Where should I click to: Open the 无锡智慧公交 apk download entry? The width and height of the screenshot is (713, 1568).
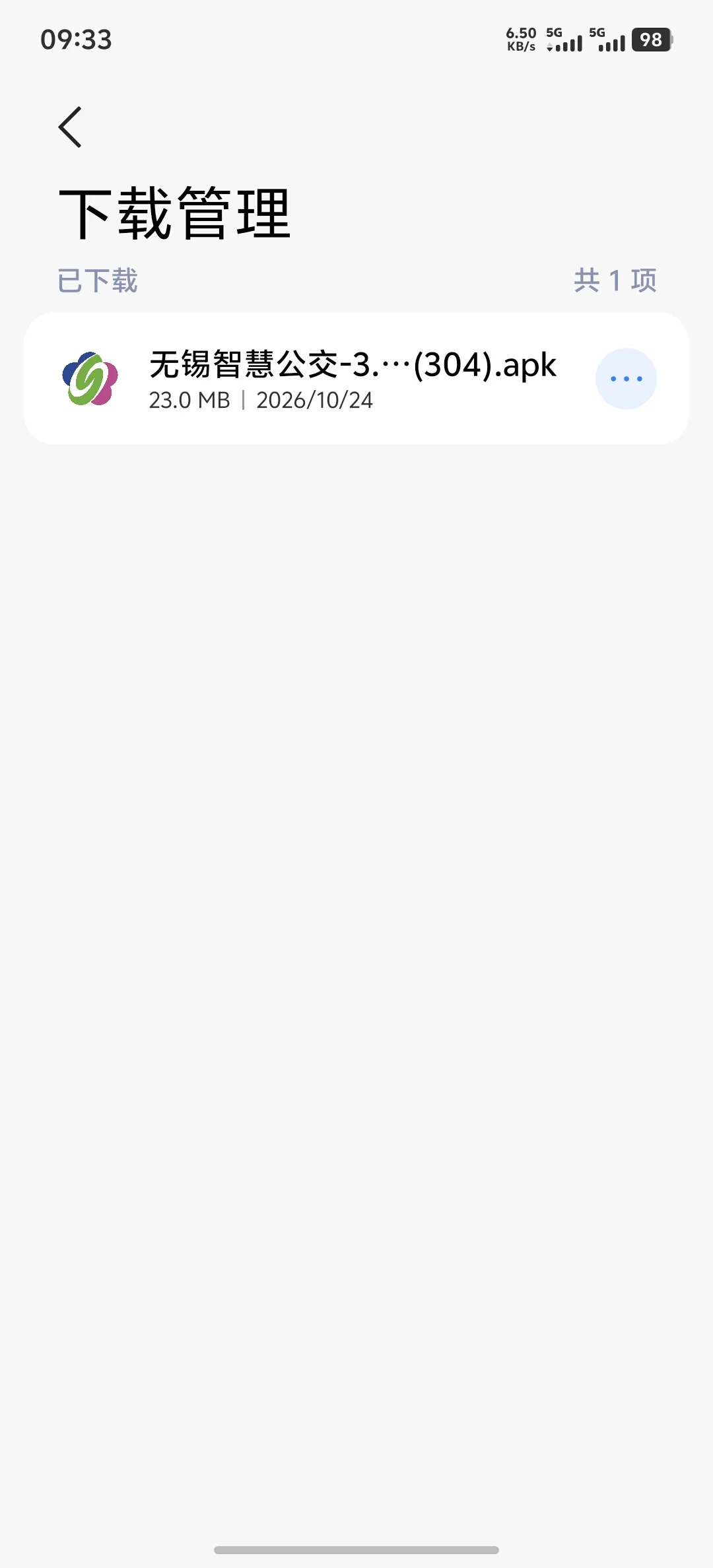356,379
